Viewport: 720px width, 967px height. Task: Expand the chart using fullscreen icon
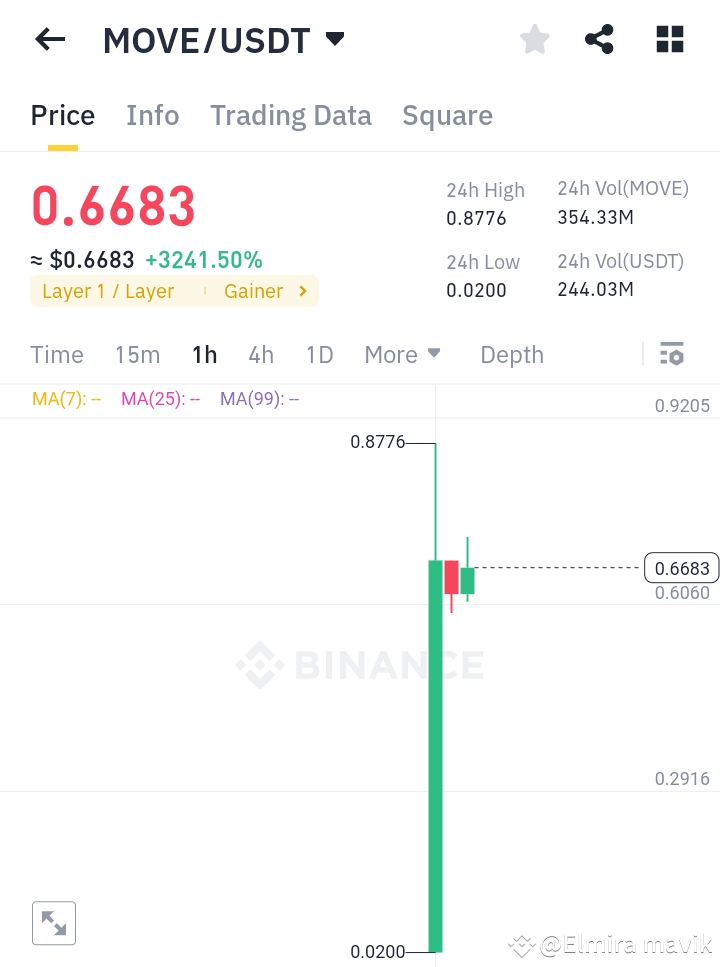pyautogui.click(x=53, y=922)
